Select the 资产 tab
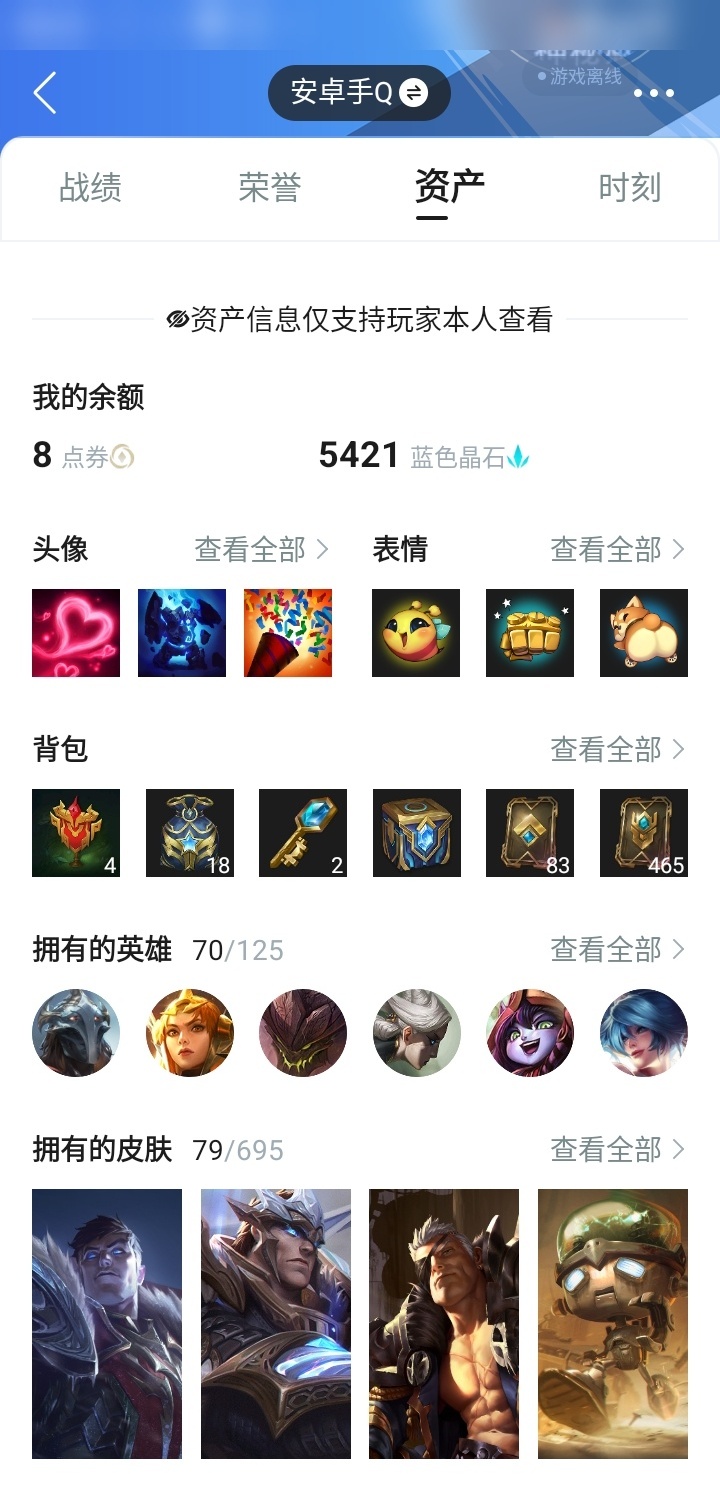 [450, 187]
